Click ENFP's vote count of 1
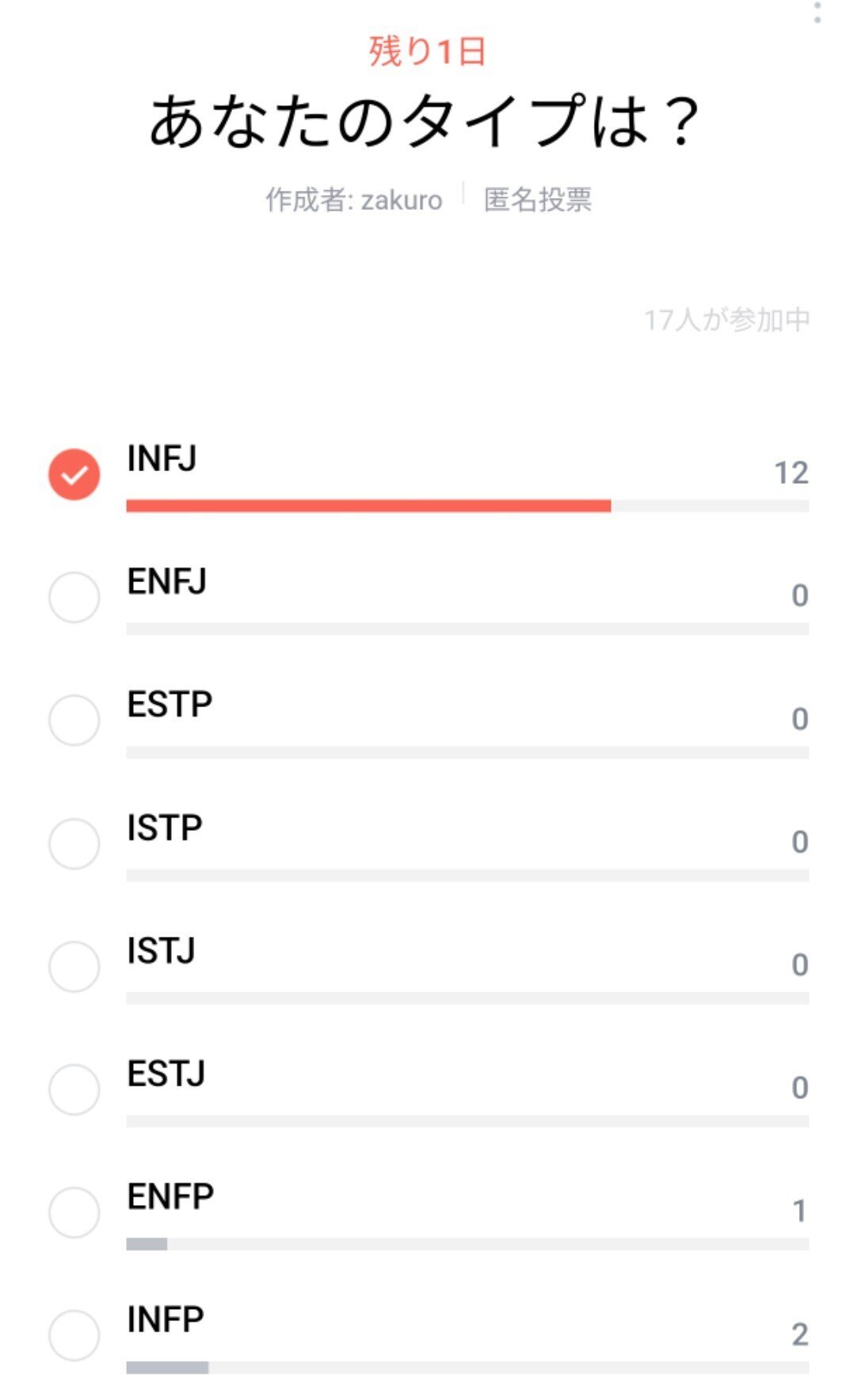857x1400 pixels. [798, 1212]
